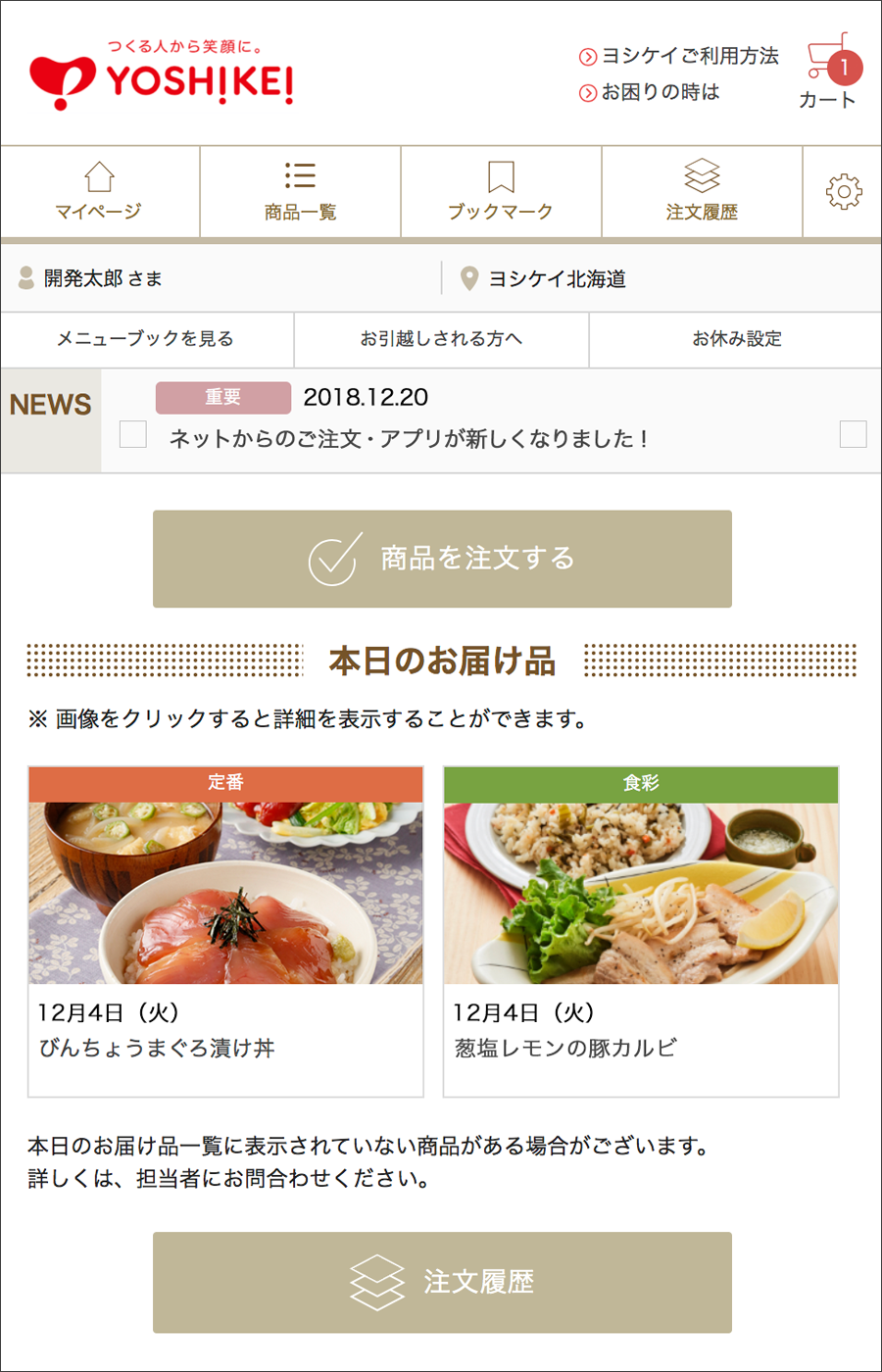
Task: Open 商品一覧 product list tab
Action: 300,192
